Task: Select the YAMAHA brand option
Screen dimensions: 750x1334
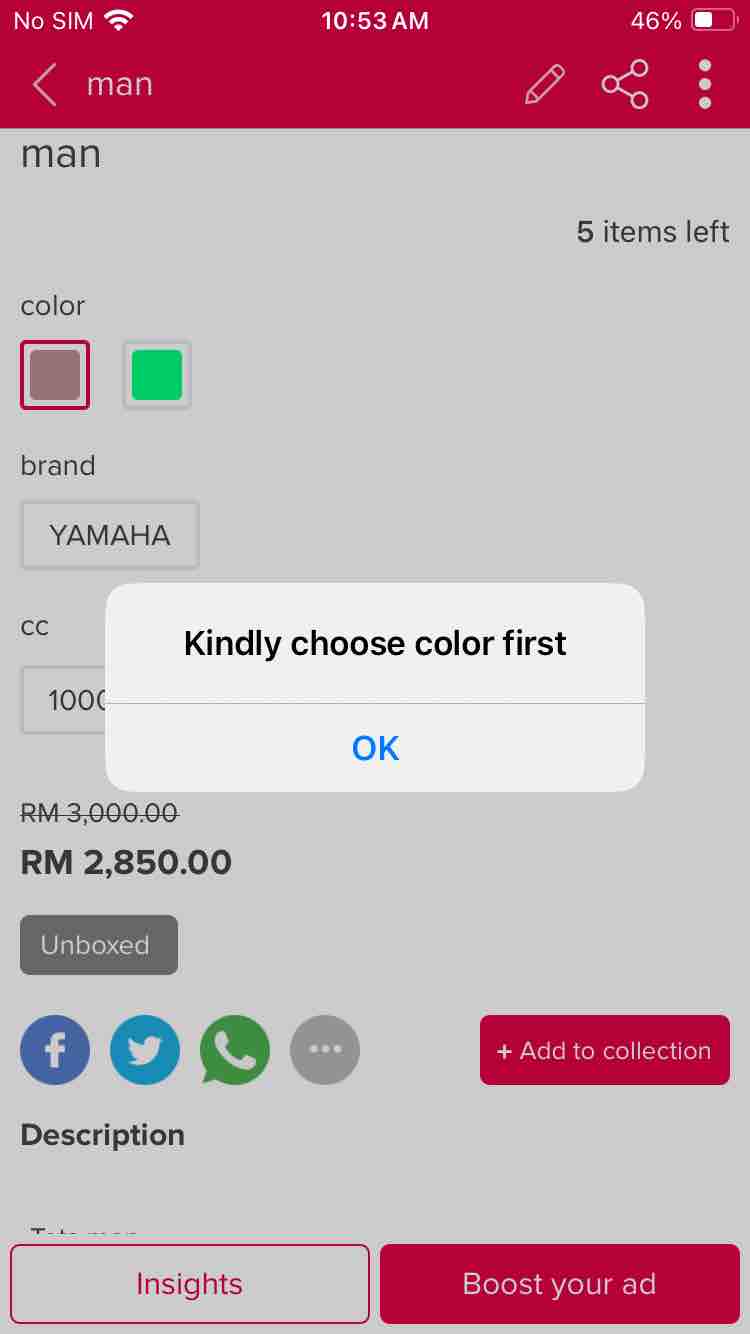Action: coord(110,535)
